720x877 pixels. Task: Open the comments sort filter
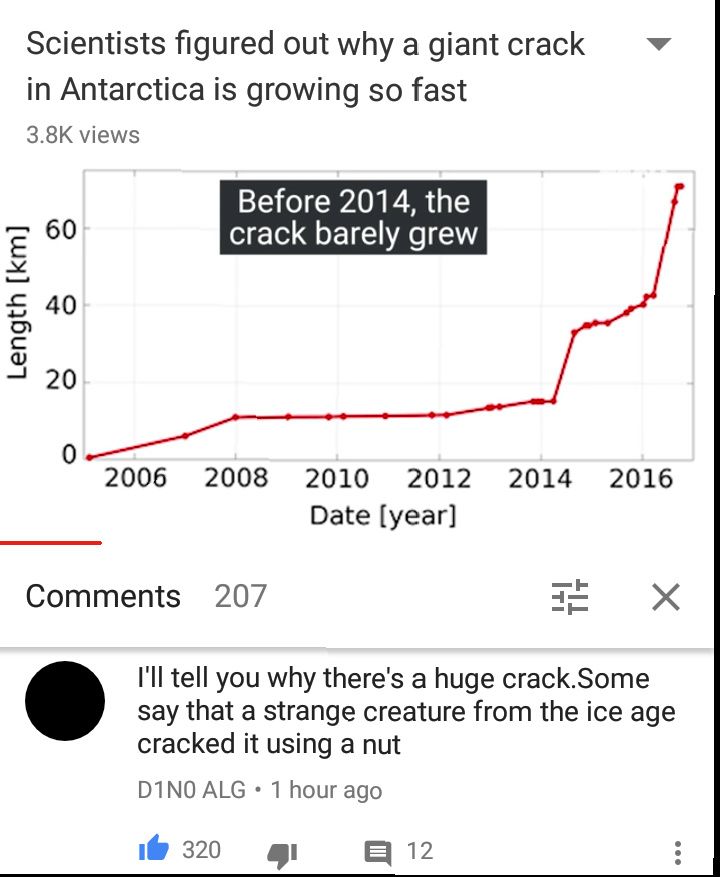point(570,597)
